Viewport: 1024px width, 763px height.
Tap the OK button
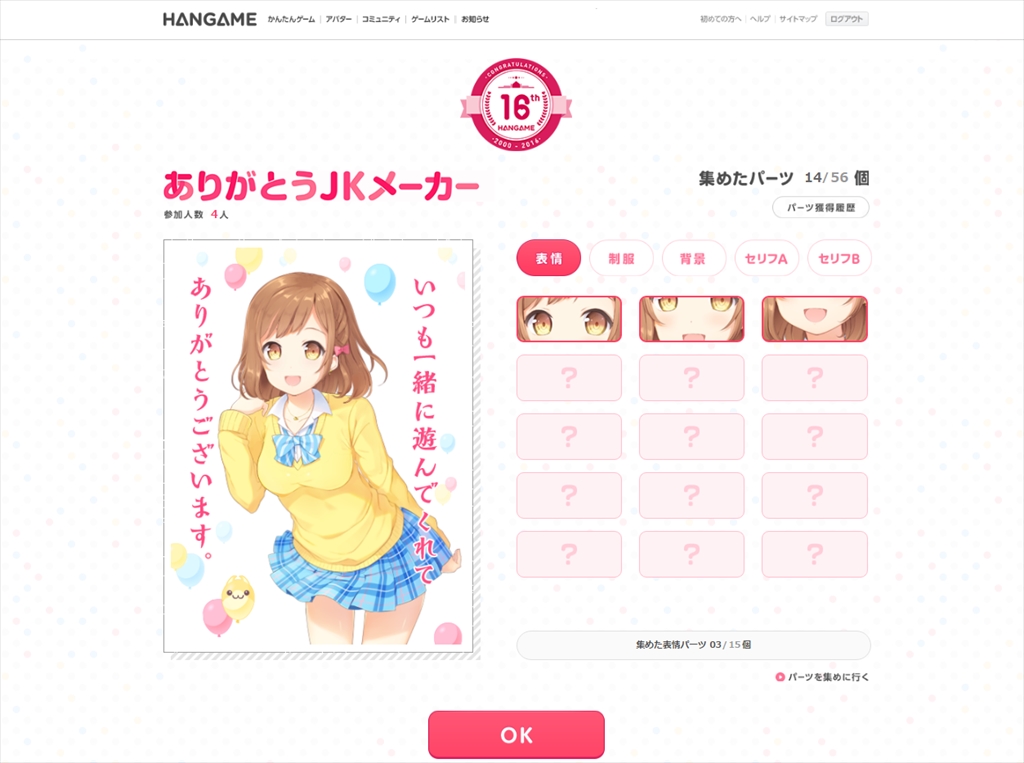(516, 735)
